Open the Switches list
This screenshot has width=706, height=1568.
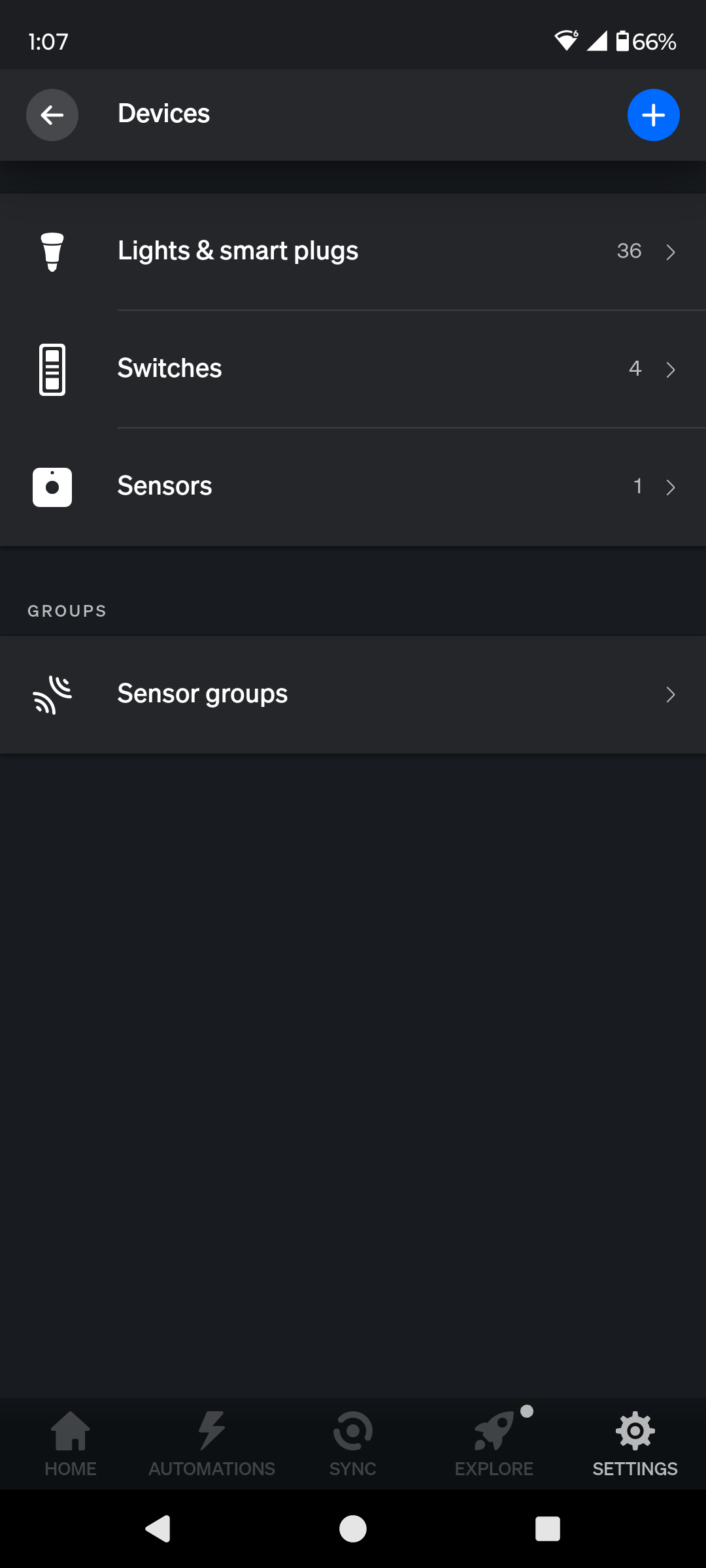click(353, 369)
